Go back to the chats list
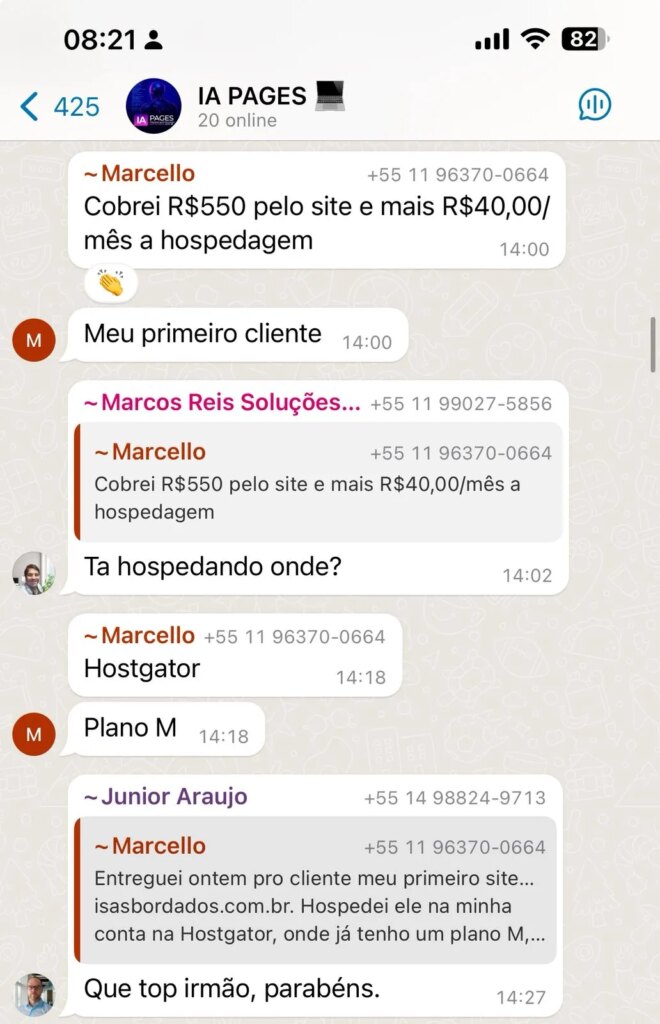The height and width of the screenshot is (1024, 660). coord(58,106)
